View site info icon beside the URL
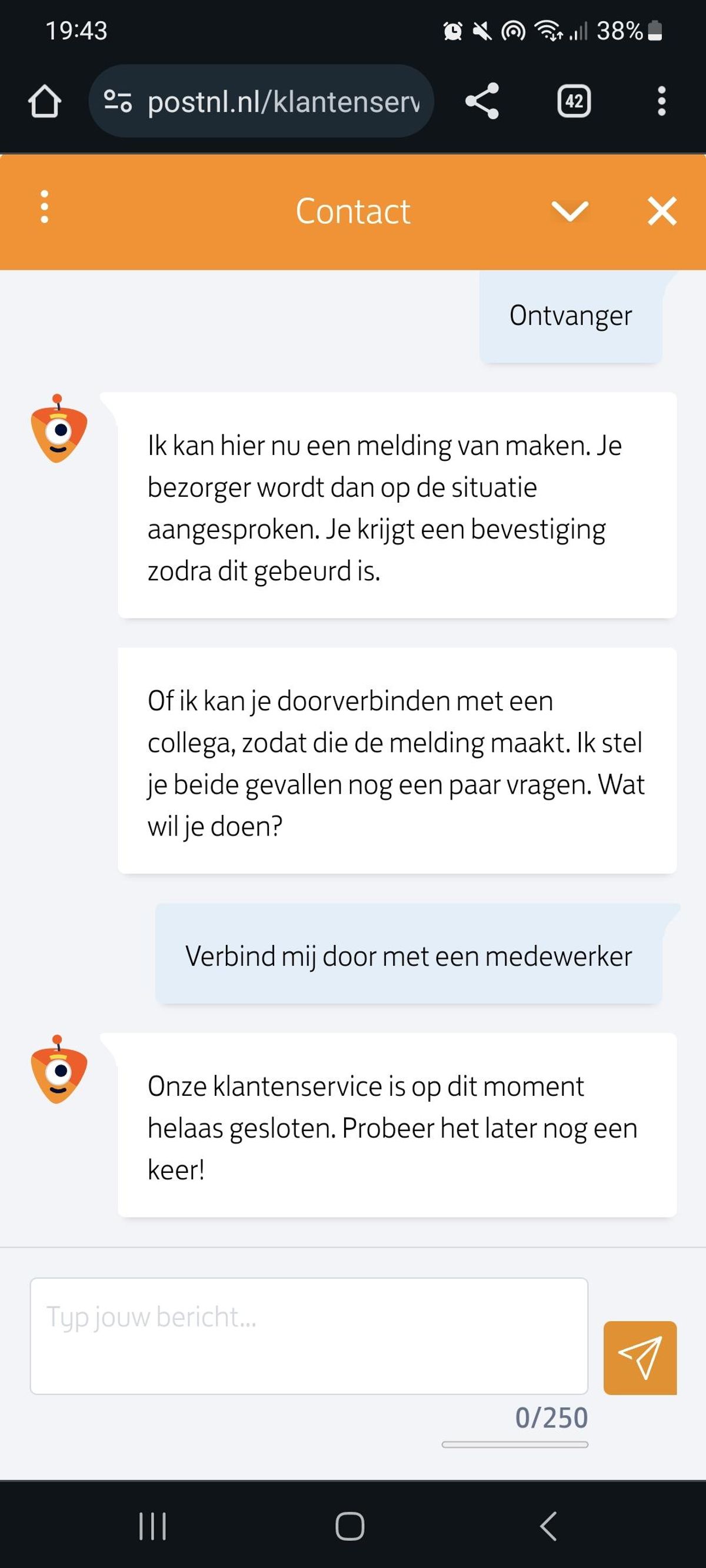The image size is (706, 1568). [x=118, y=101]
